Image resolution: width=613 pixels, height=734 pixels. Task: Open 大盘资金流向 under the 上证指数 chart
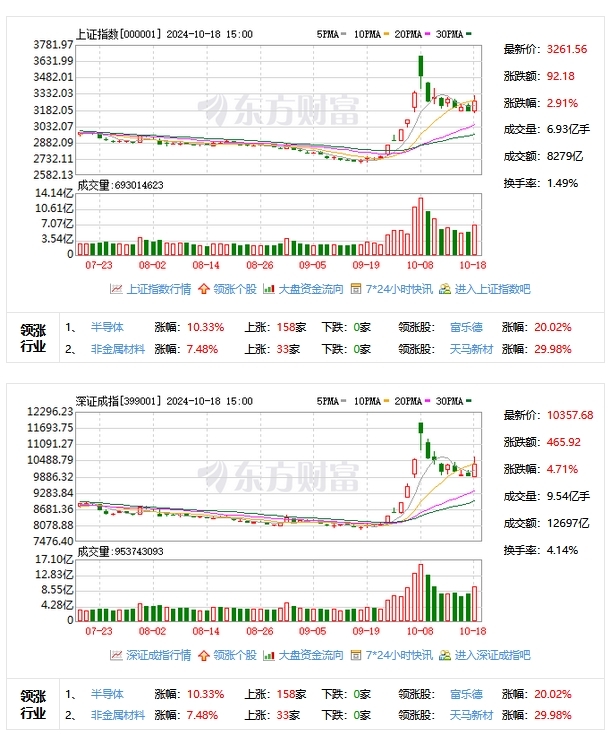pos(310,289)
